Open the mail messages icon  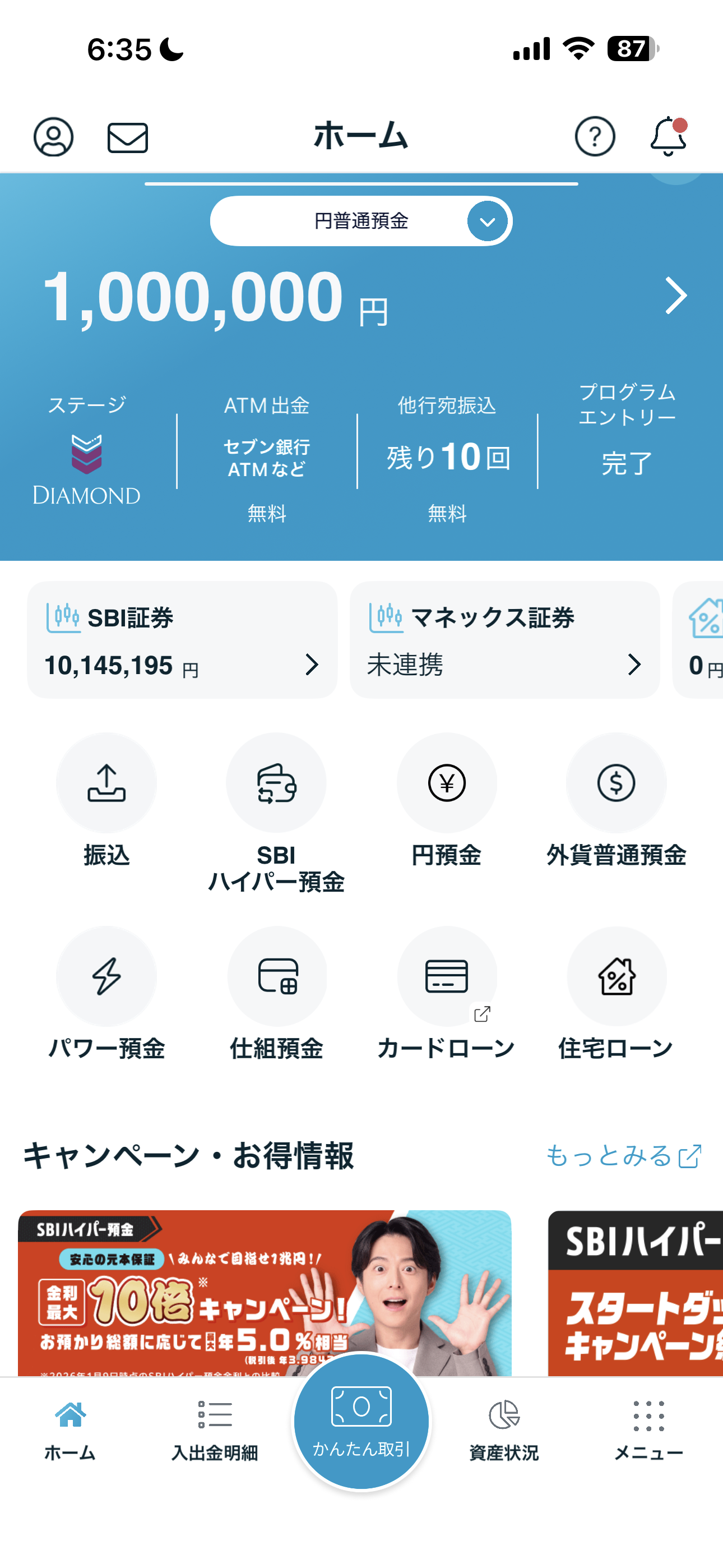(128, 137)
